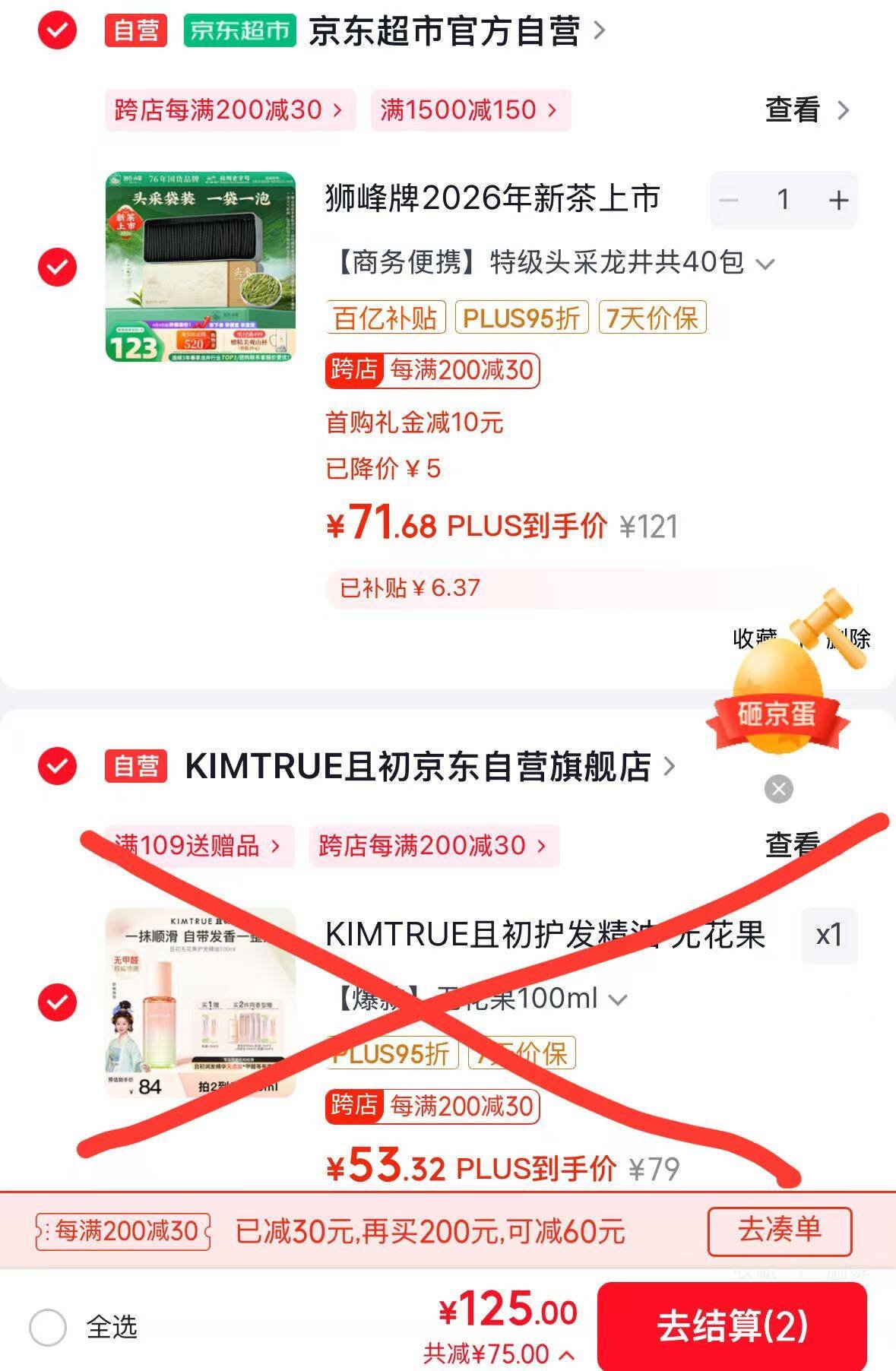Image resolution: width=896 pixels, height=1371 pixels.
Task: Expand the 共减¥75.00 discount details
Action: tap(499, 1354)
